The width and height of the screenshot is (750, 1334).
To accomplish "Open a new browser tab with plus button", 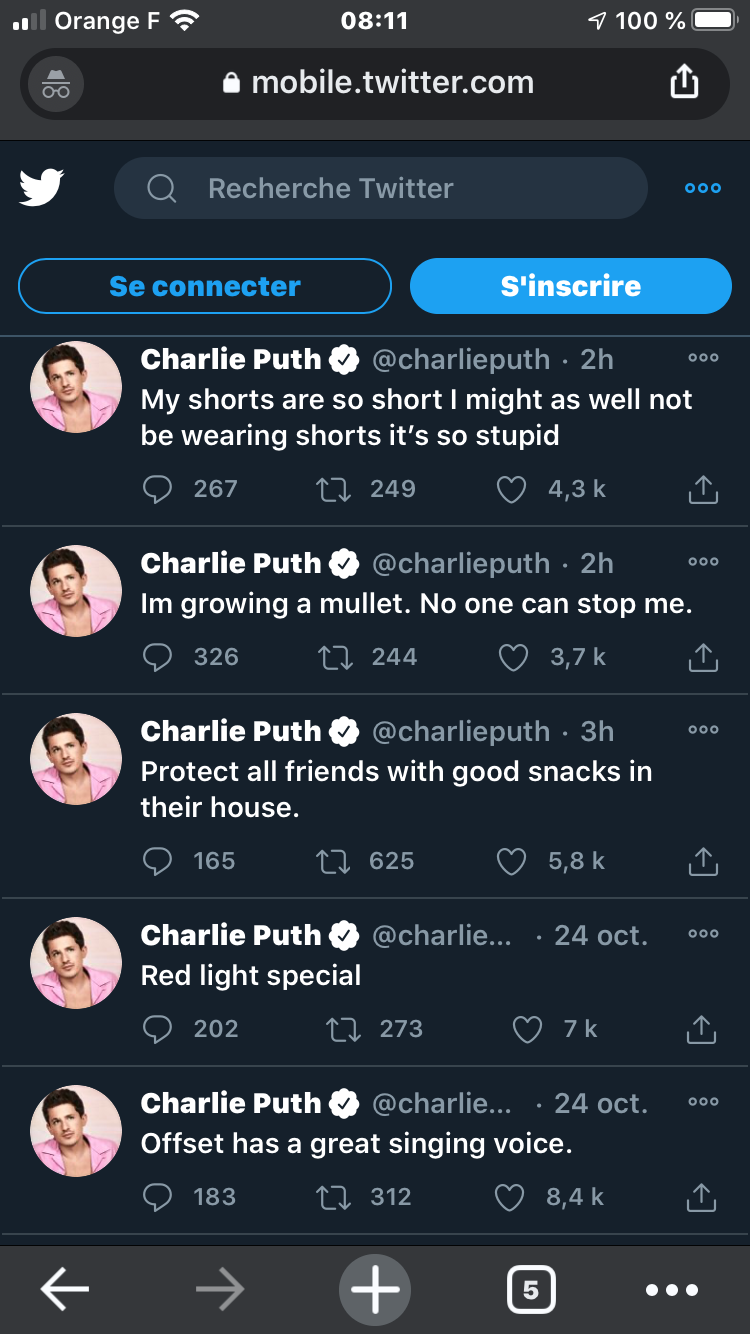I will 375,1290.
